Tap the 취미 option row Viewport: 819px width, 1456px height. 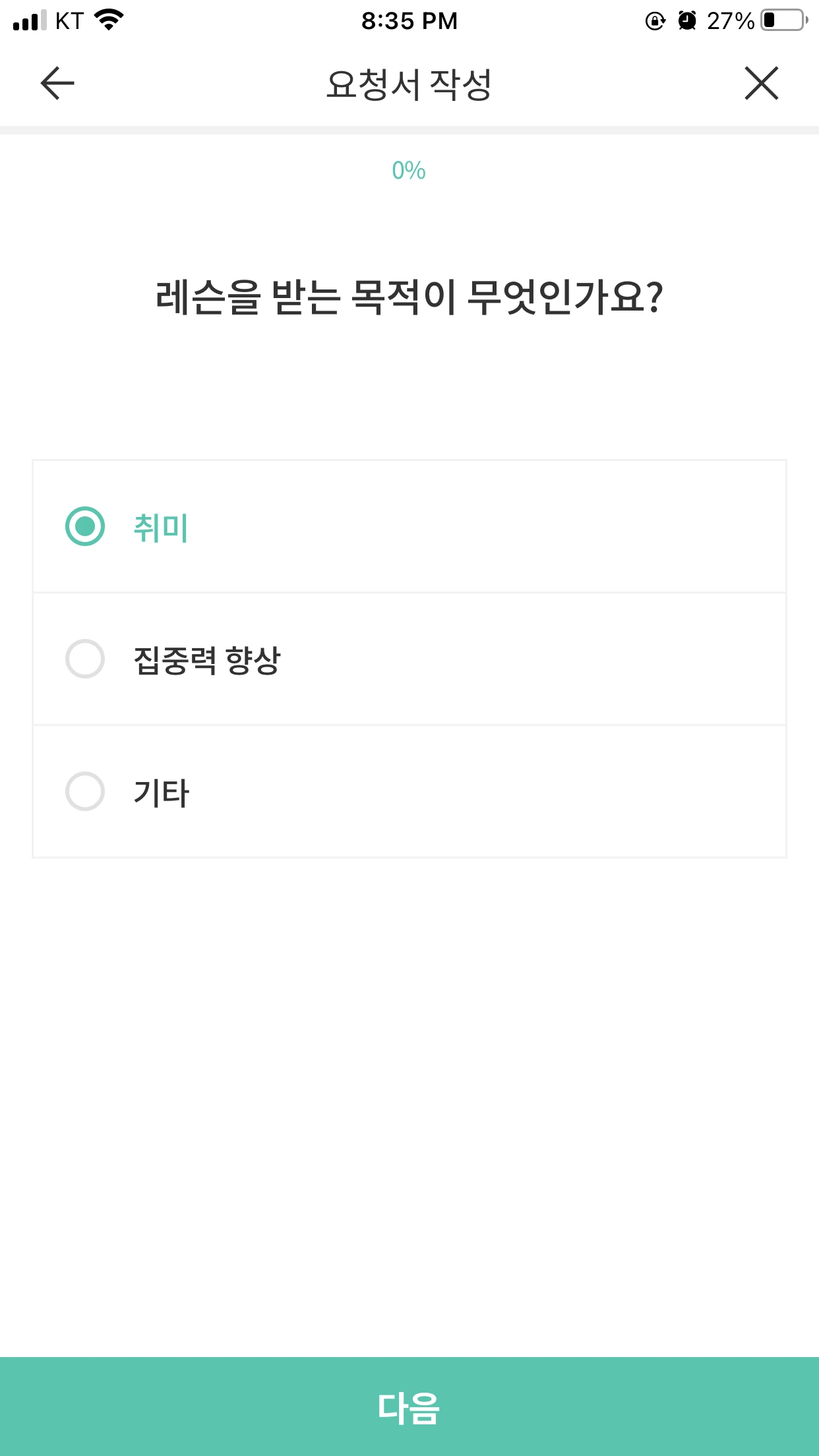tap(409, 527)
